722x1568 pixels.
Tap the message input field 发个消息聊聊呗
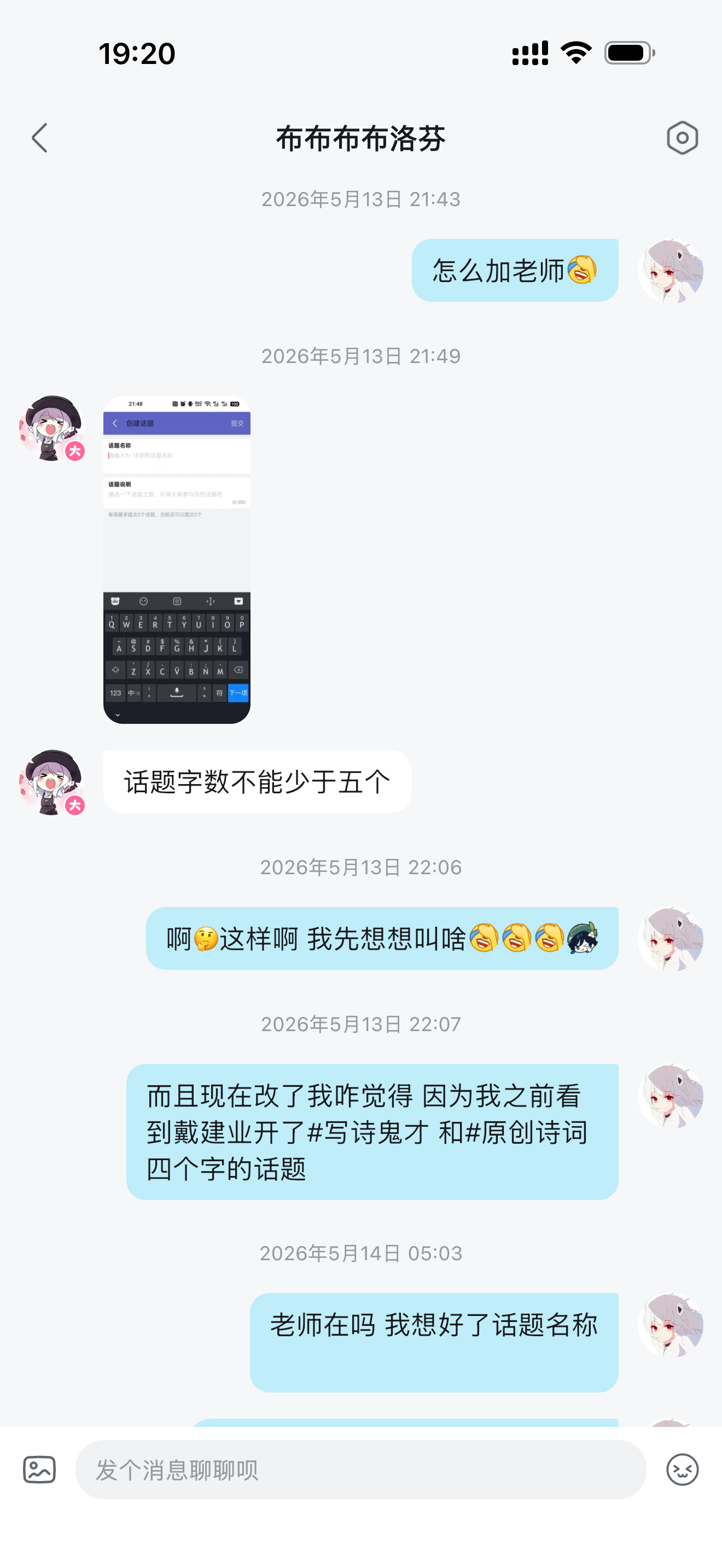tap(360, 1470)
